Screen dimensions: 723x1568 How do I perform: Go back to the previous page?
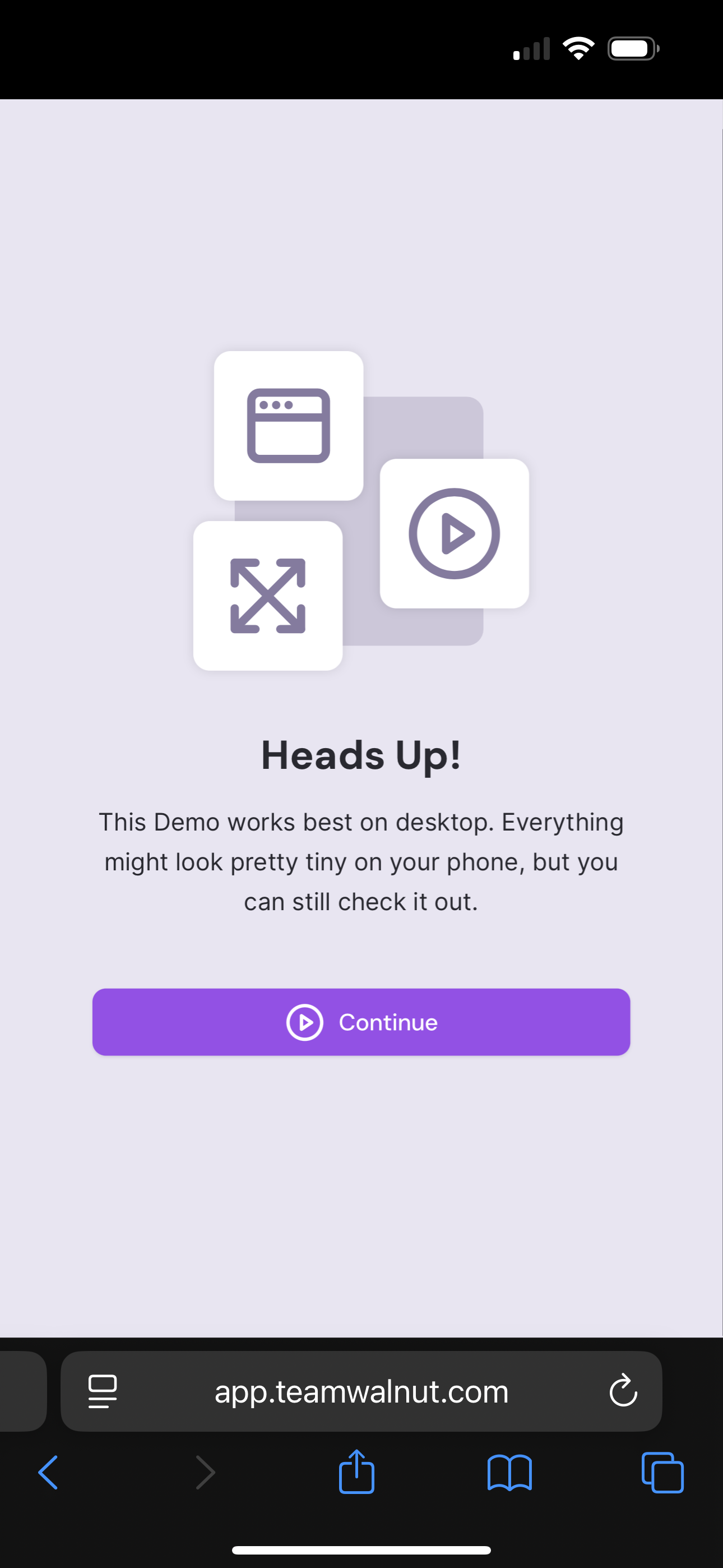(x=48, y=1473)
